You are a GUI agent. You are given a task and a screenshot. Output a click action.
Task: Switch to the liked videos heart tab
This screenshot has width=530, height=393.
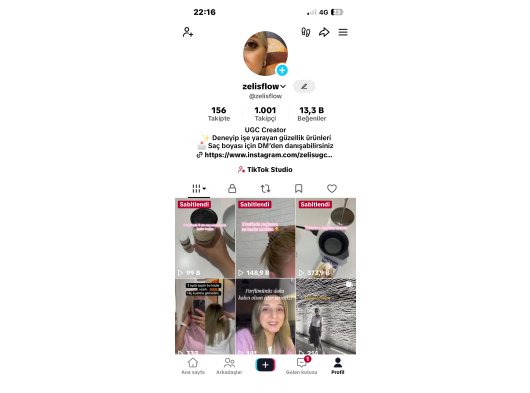[332, 189]
